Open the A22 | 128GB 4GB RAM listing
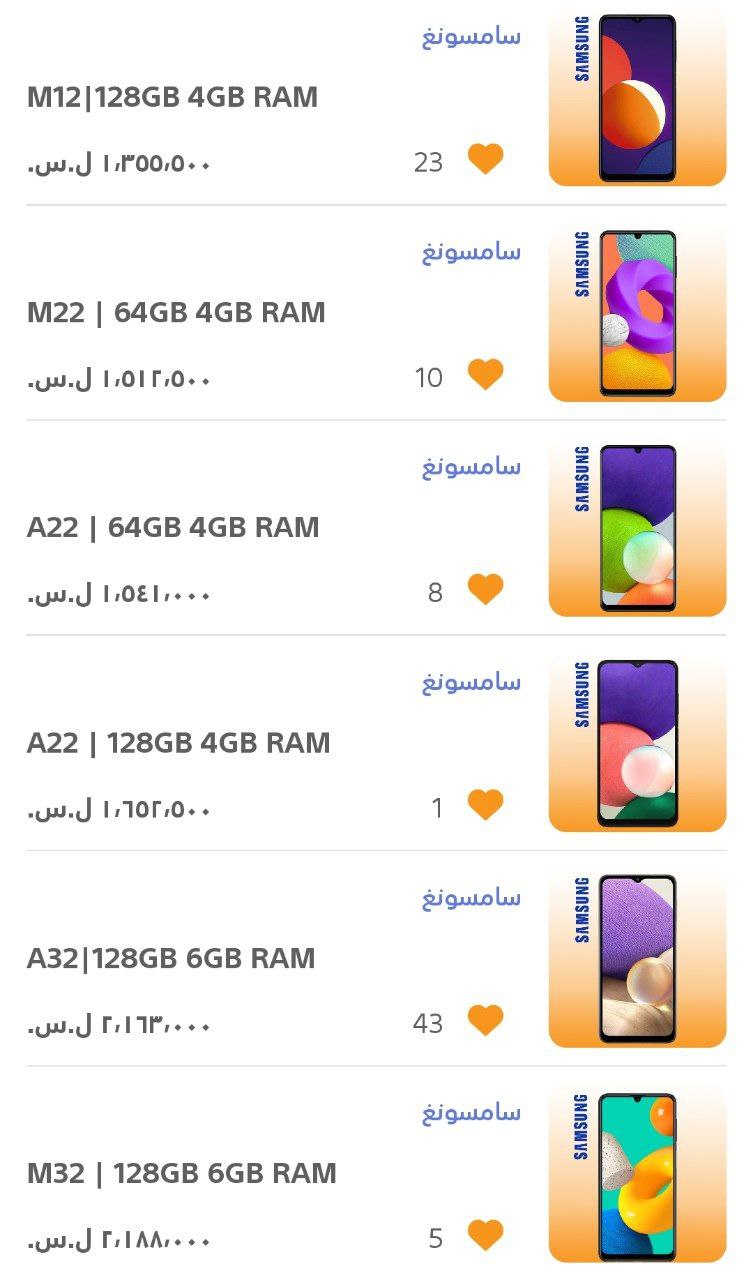 [x=178, y=743]
